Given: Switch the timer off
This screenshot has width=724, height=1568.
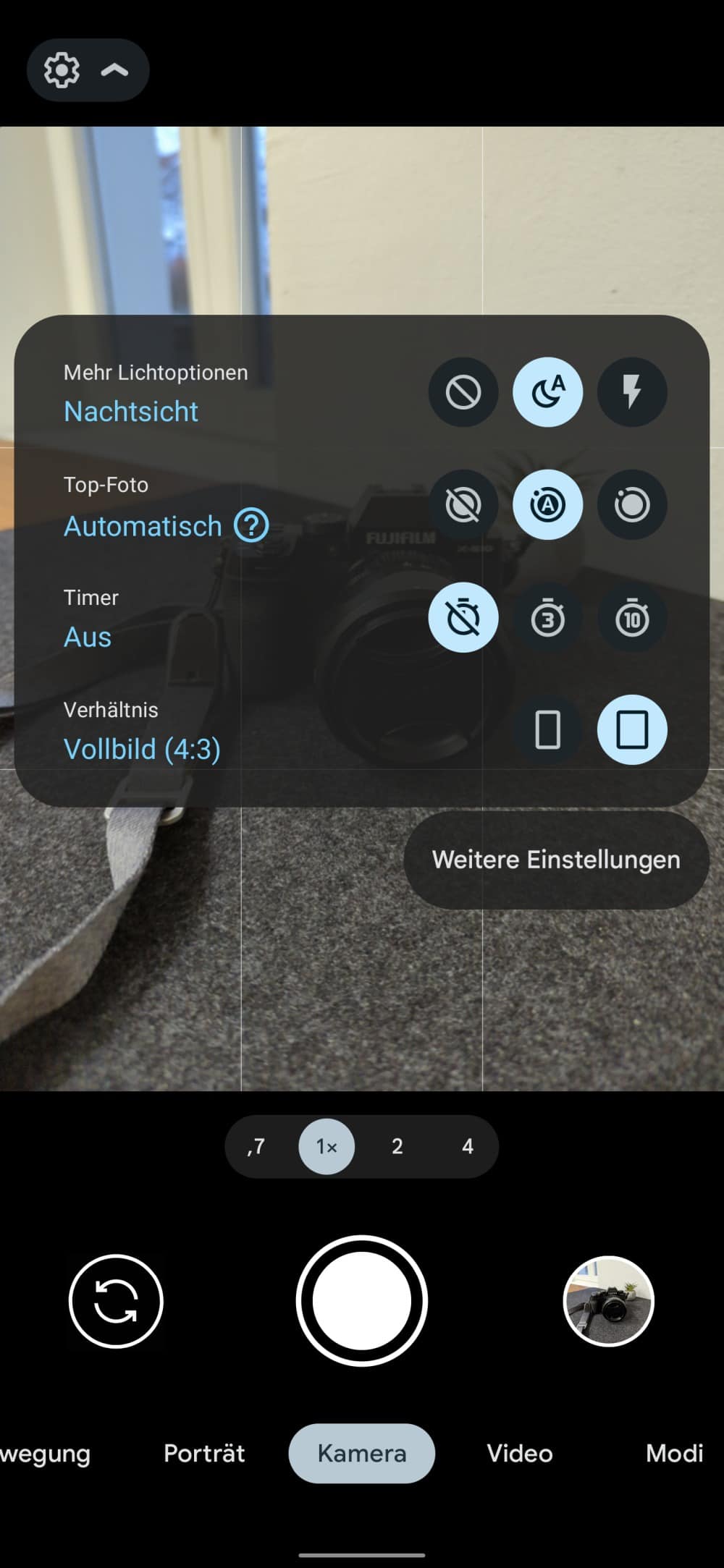Looking at the screenshot, I should pos(463,618).
